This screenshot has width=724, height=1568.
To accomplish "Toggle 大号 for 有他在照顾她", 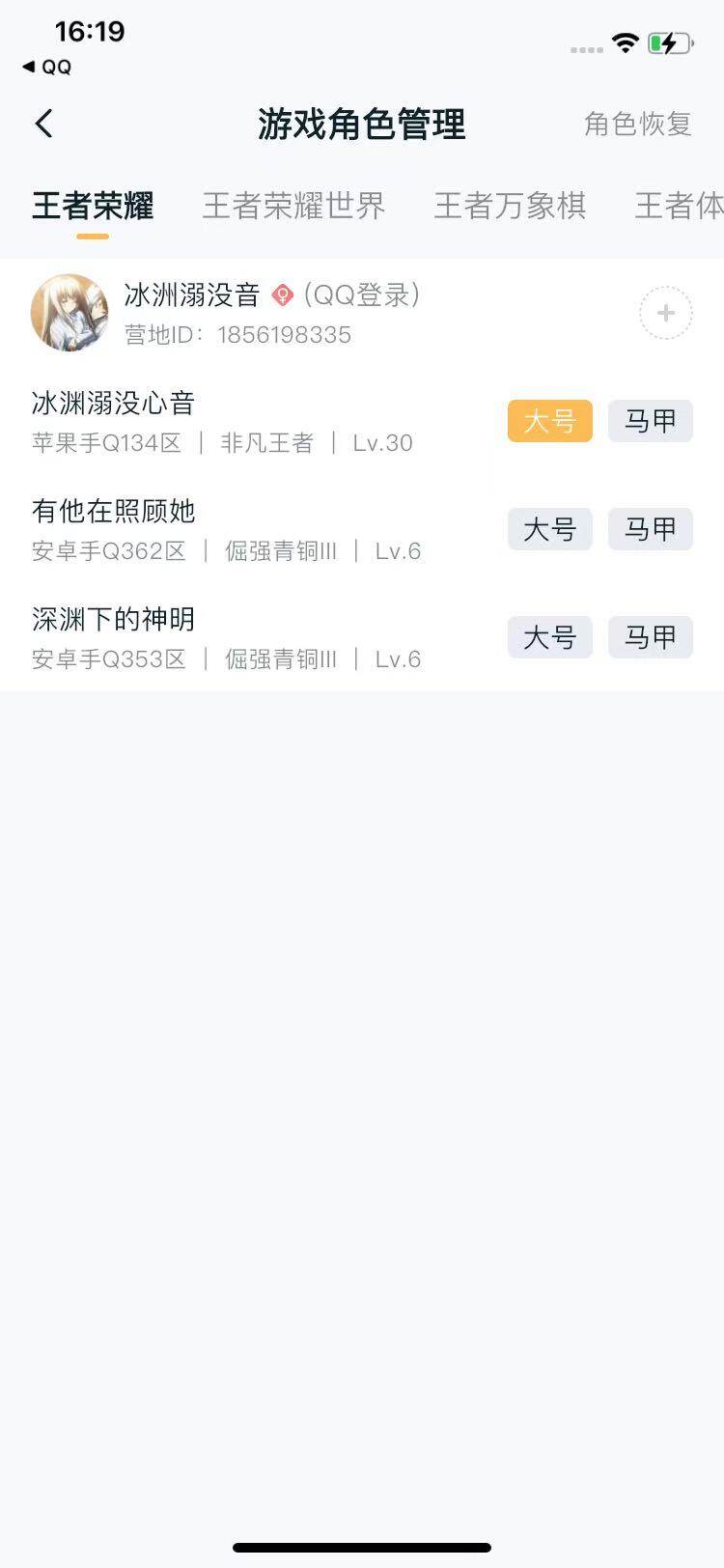I will pos(549,529).
